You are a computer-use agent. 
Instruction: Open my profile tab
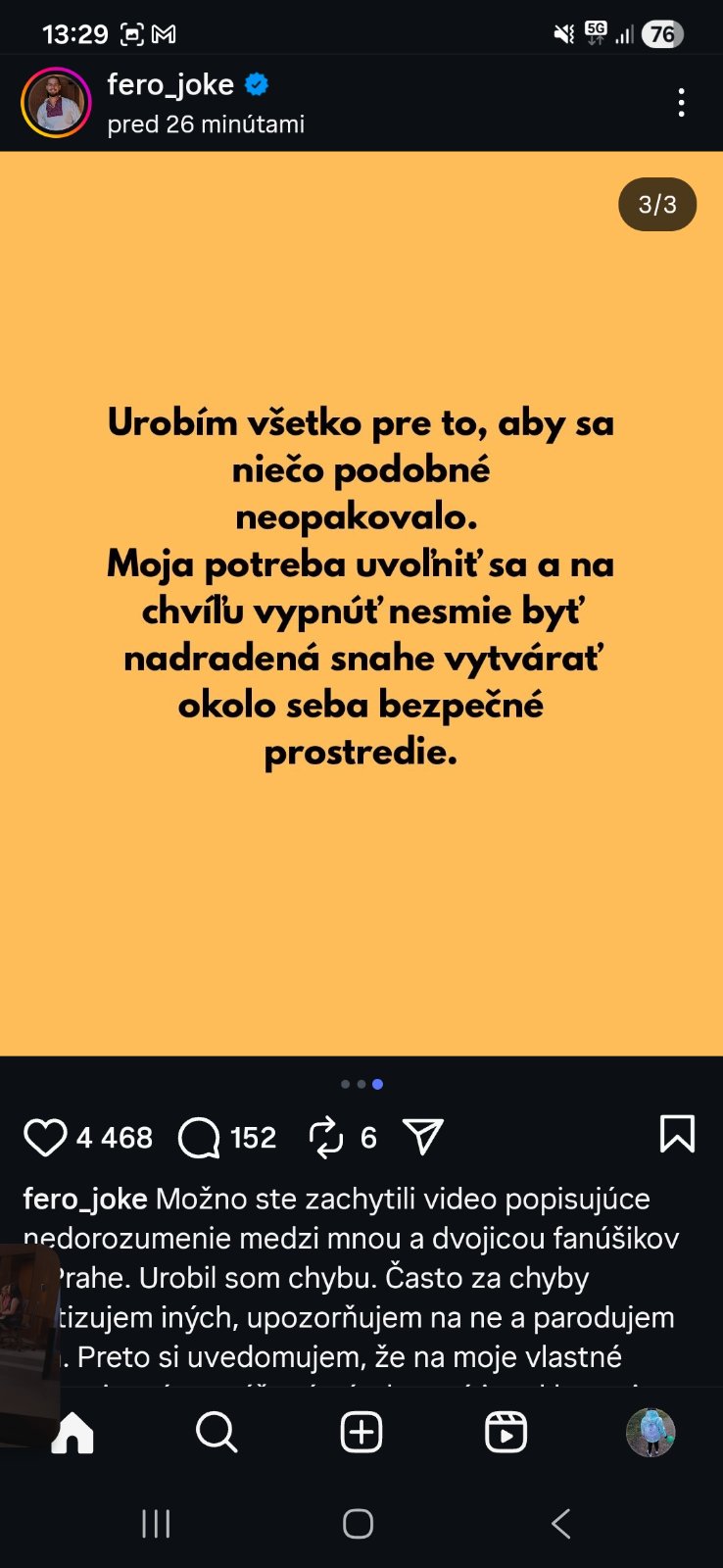(x=651, y=1433)
